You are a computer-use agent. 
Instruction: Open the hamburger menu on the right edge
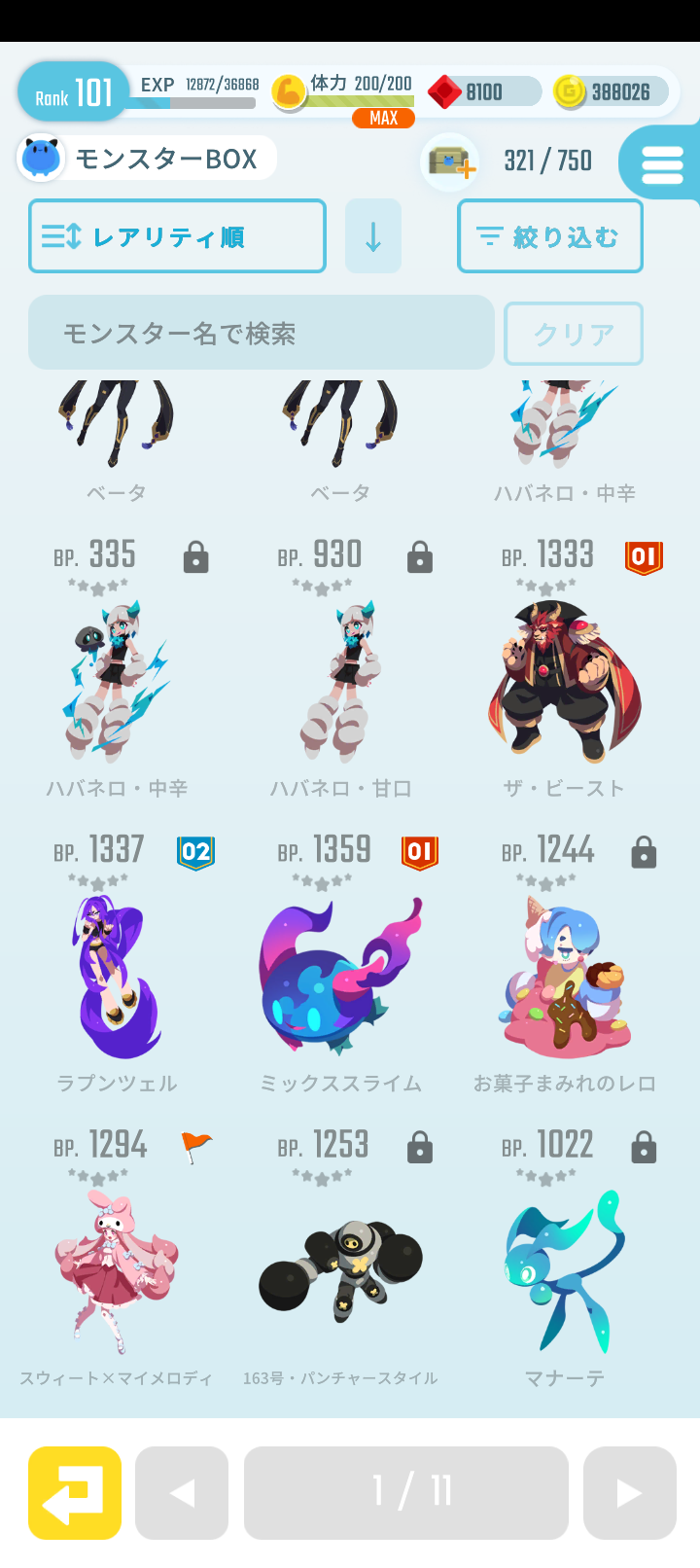point(662,163)
